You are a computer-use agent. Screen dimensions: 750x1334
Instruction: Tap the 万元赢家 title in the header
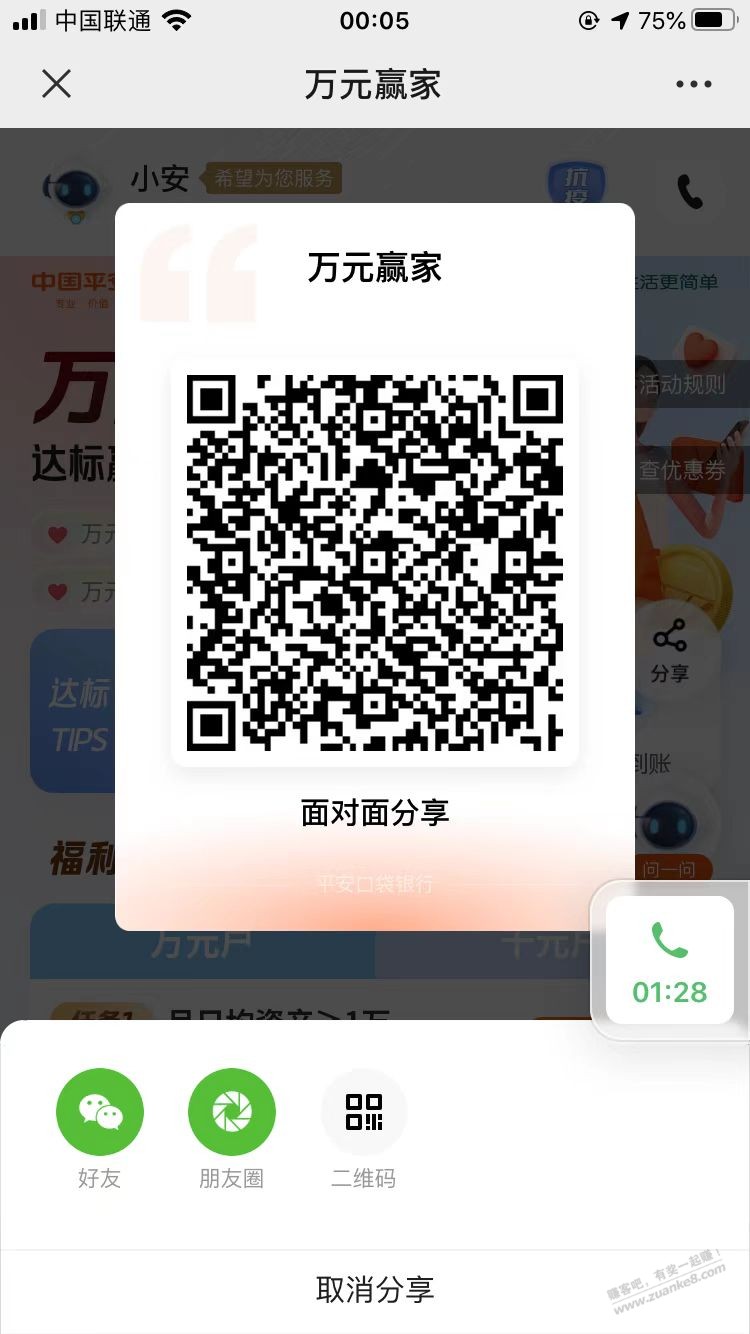pyautogui.click(x=375, y=84)
